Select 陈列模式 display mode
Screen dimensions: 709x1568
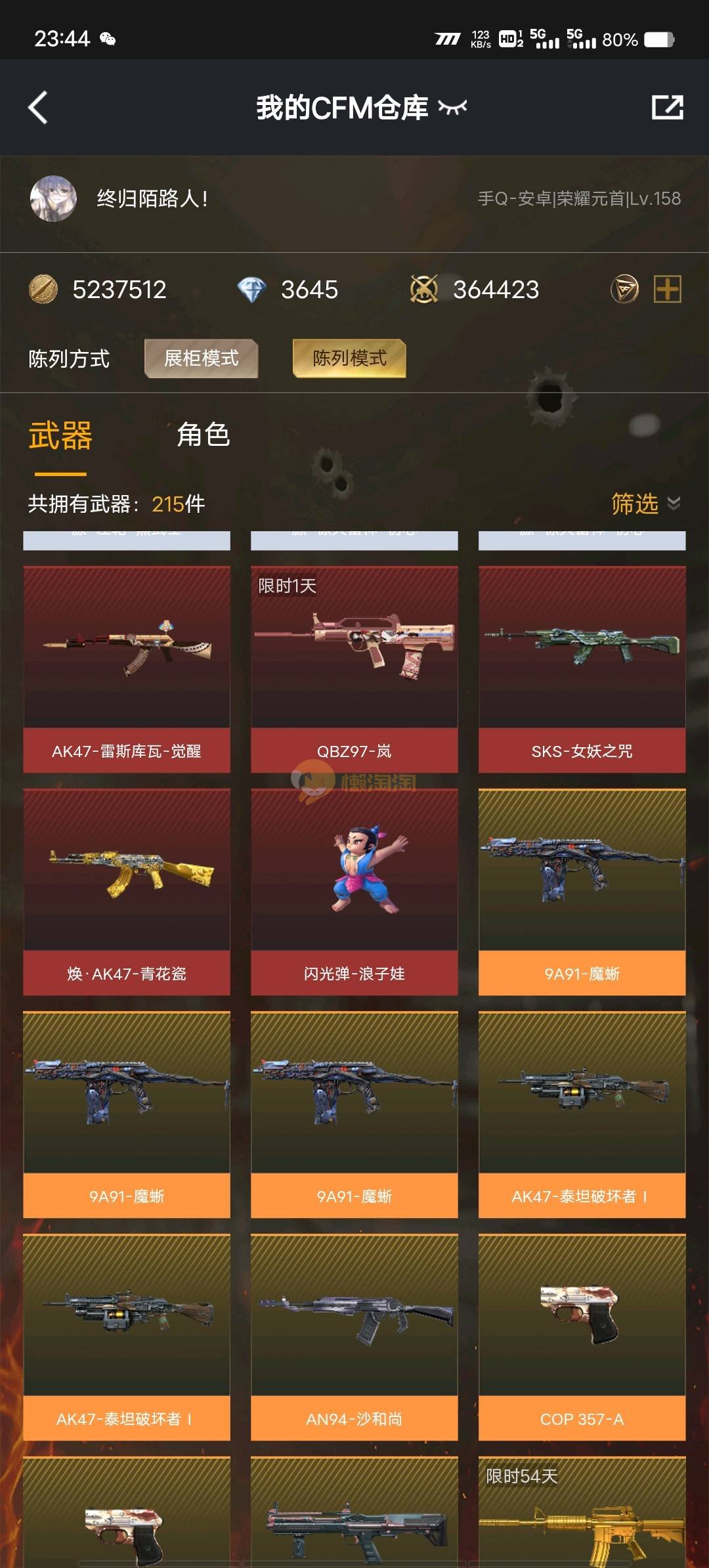click(x=349, y=359)
